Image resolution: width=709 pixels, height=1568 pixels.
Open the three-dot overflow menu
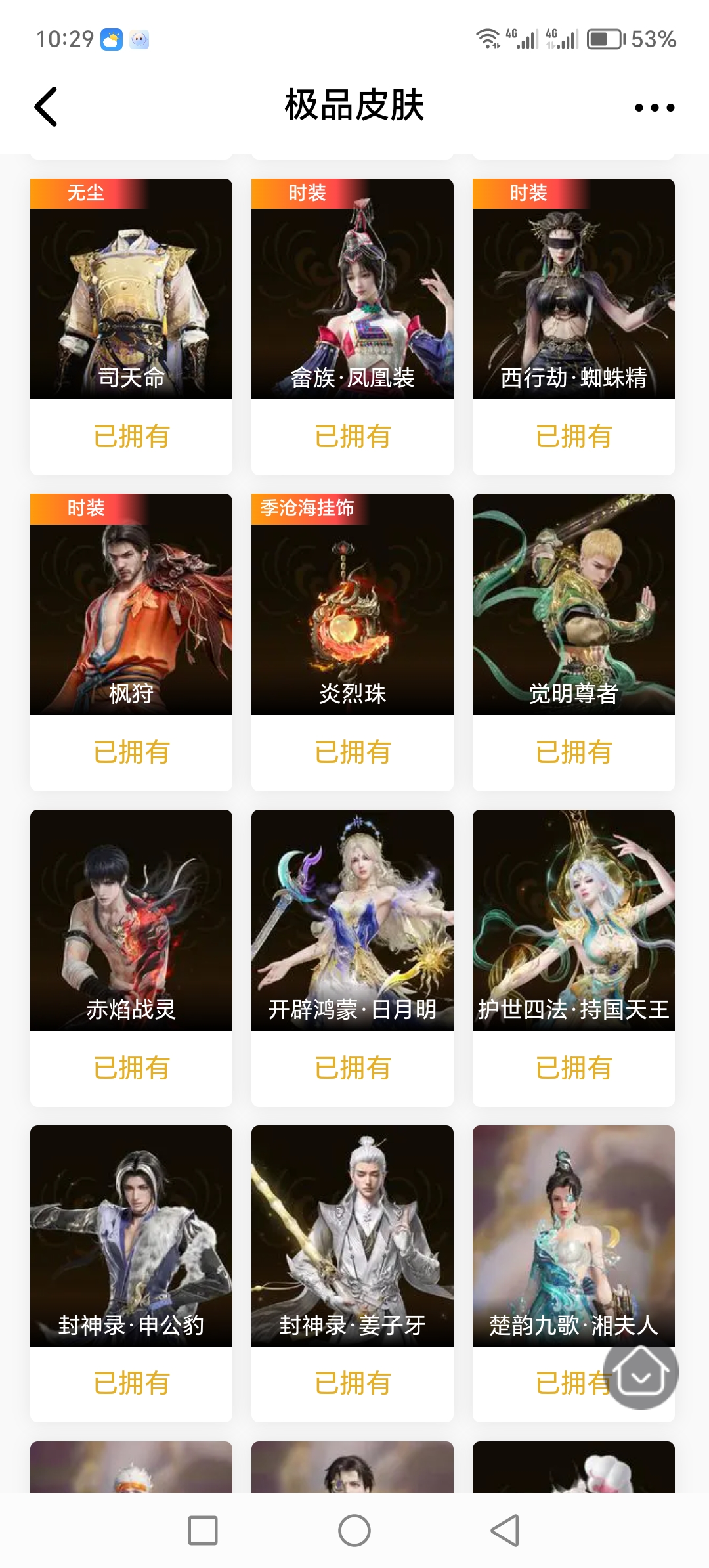coord(654,108)
